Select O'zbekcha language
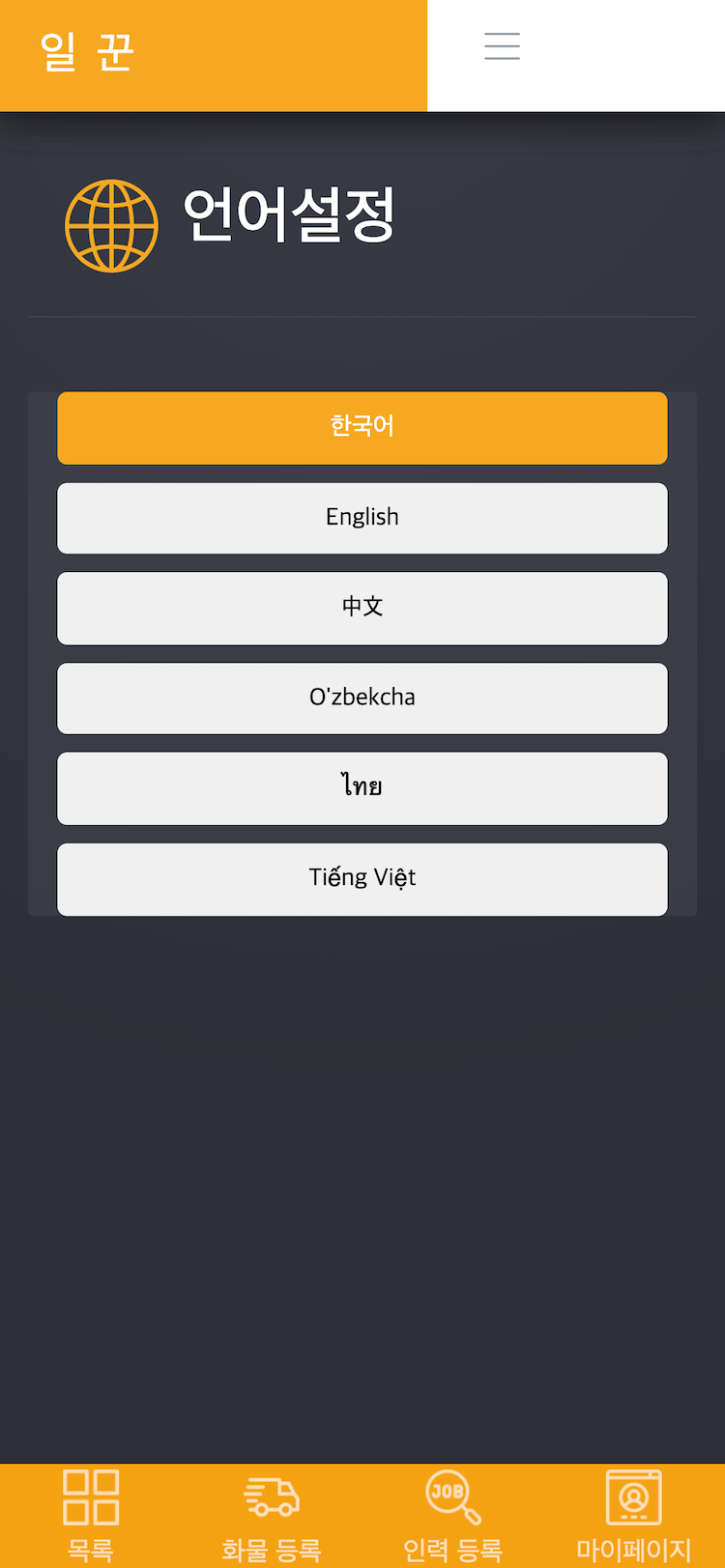 point(362,698)
